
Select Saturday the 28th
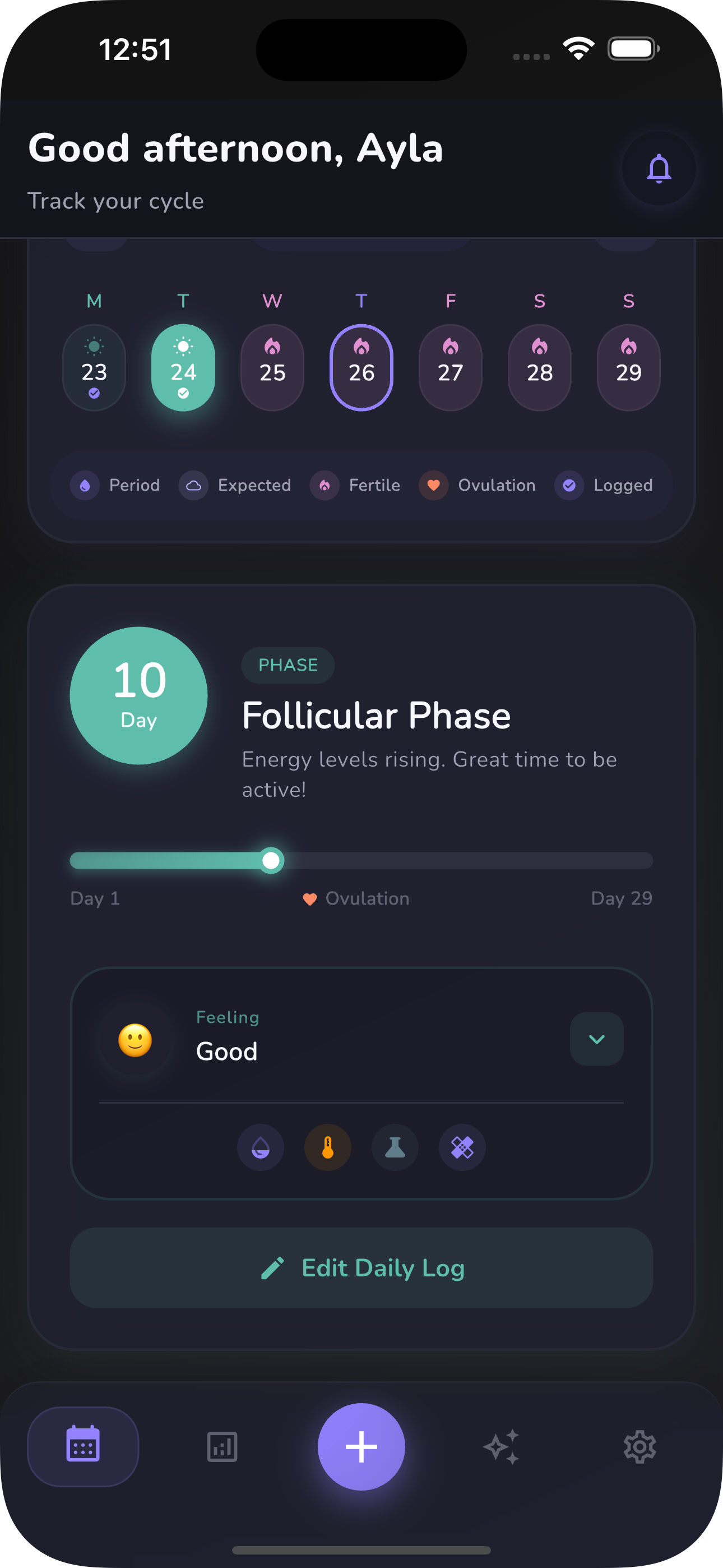tap(539, 368)
